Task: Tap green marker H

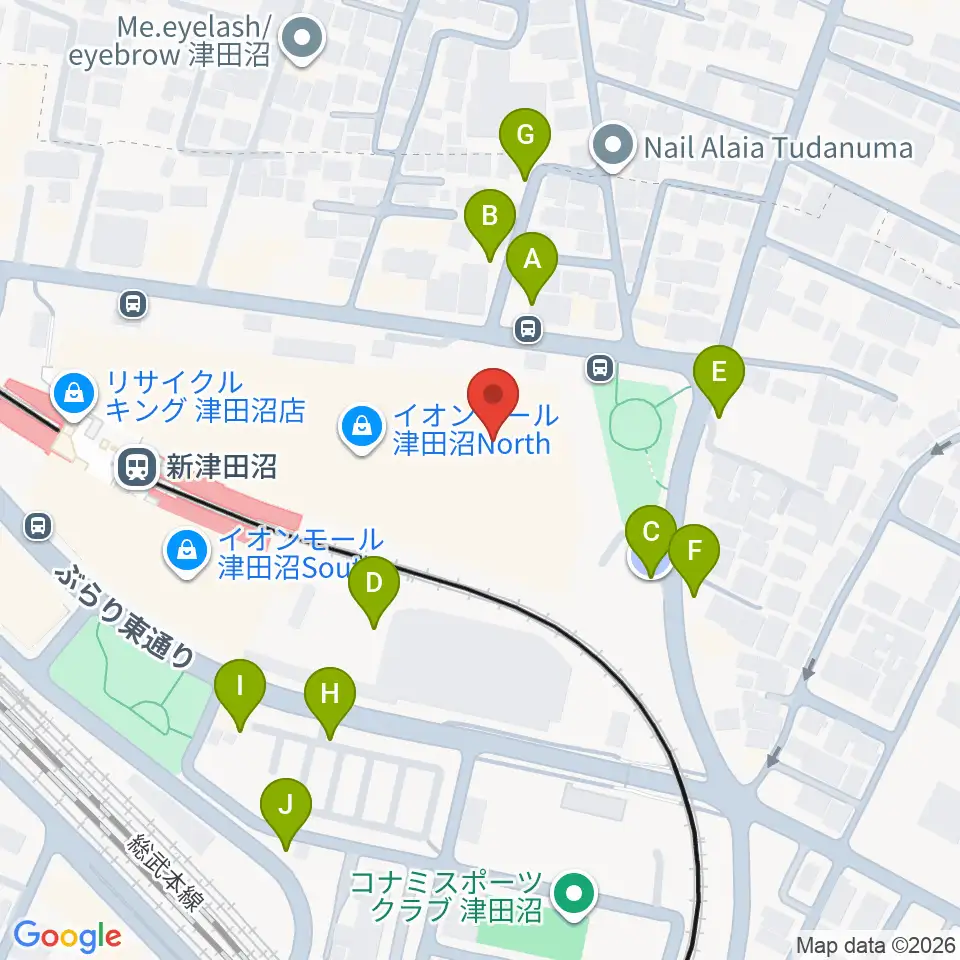Action: click(330, 702)
